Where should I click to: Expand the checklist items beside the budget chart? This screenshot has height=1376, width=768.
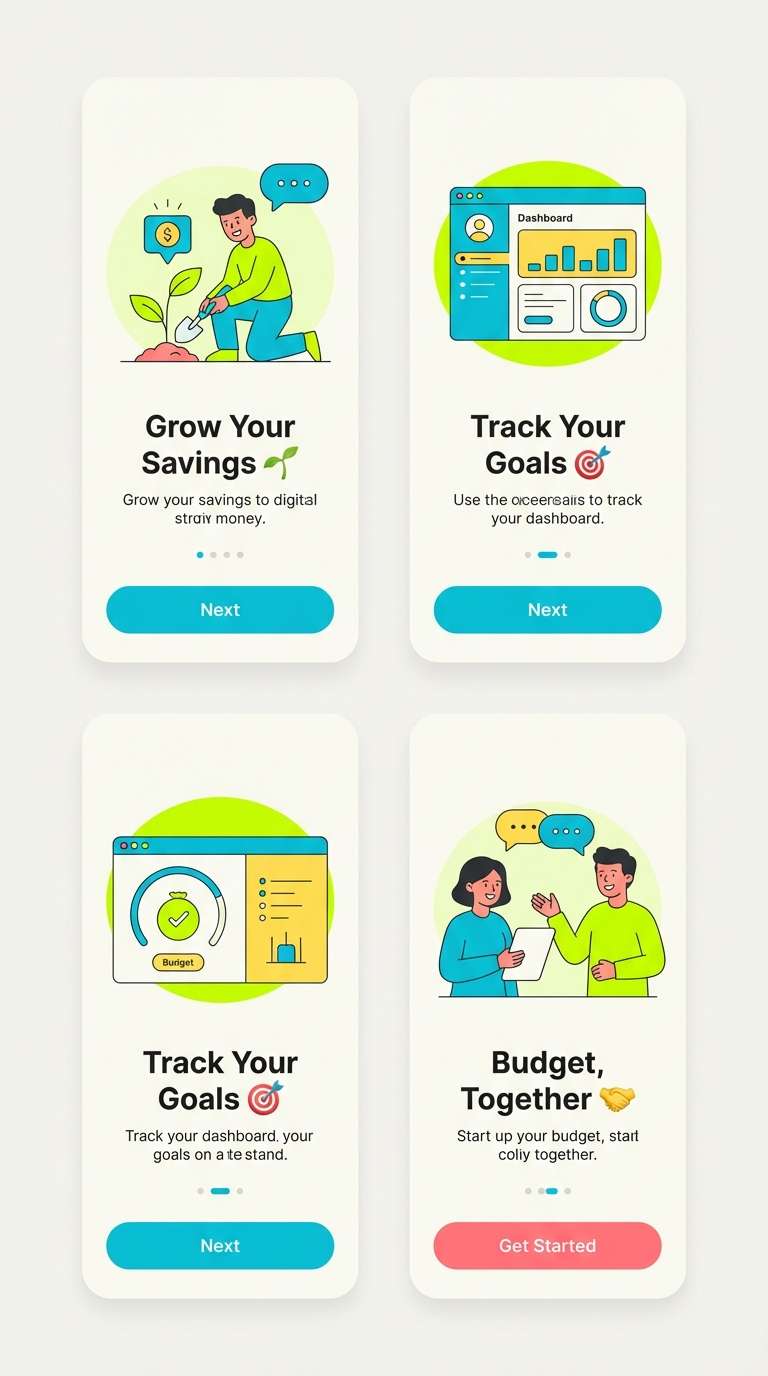(285, 900)
